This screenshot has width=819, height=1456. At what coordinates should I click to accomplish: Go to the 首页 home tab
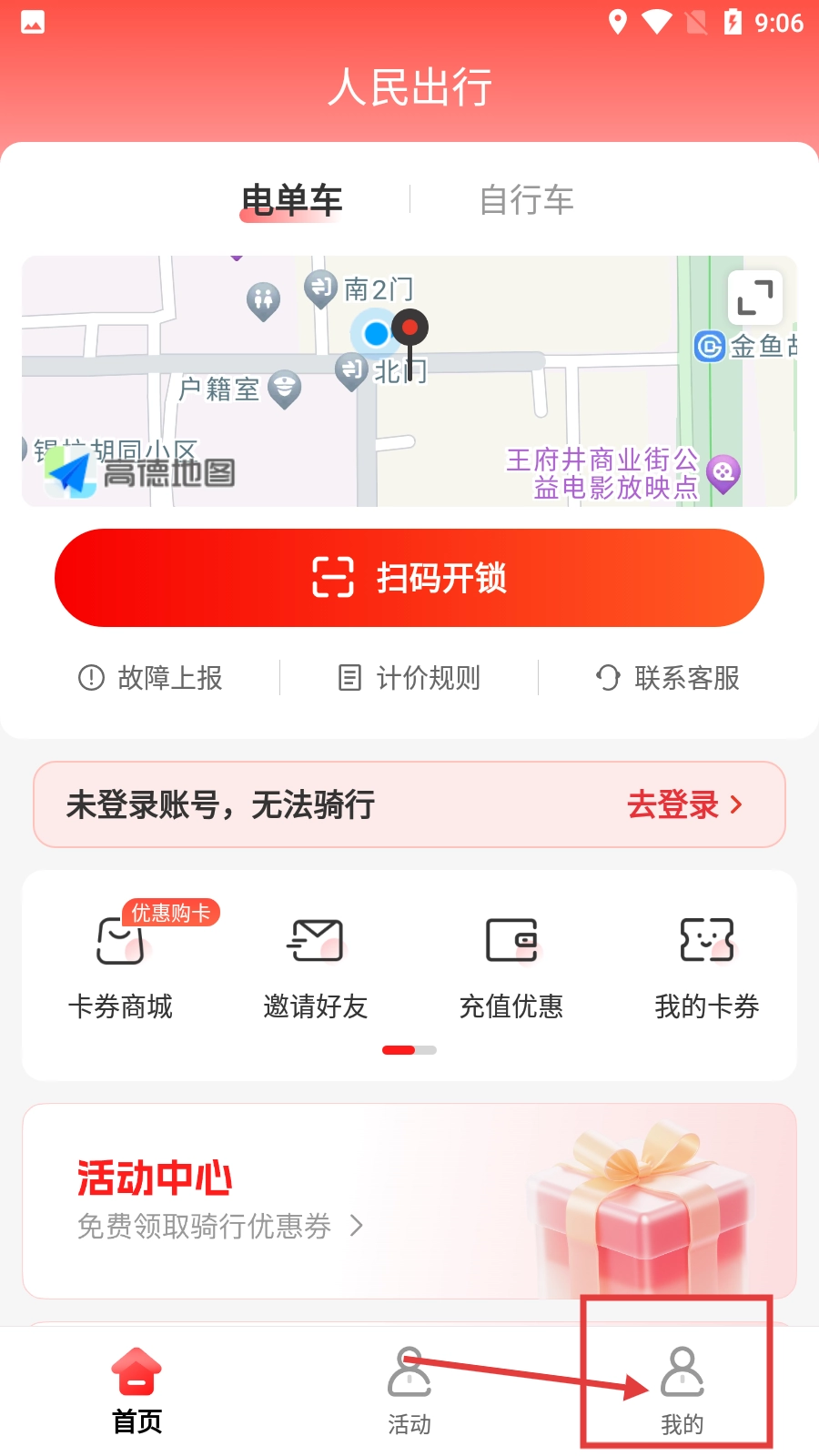pyautogui.click(x=136, y=1392)
